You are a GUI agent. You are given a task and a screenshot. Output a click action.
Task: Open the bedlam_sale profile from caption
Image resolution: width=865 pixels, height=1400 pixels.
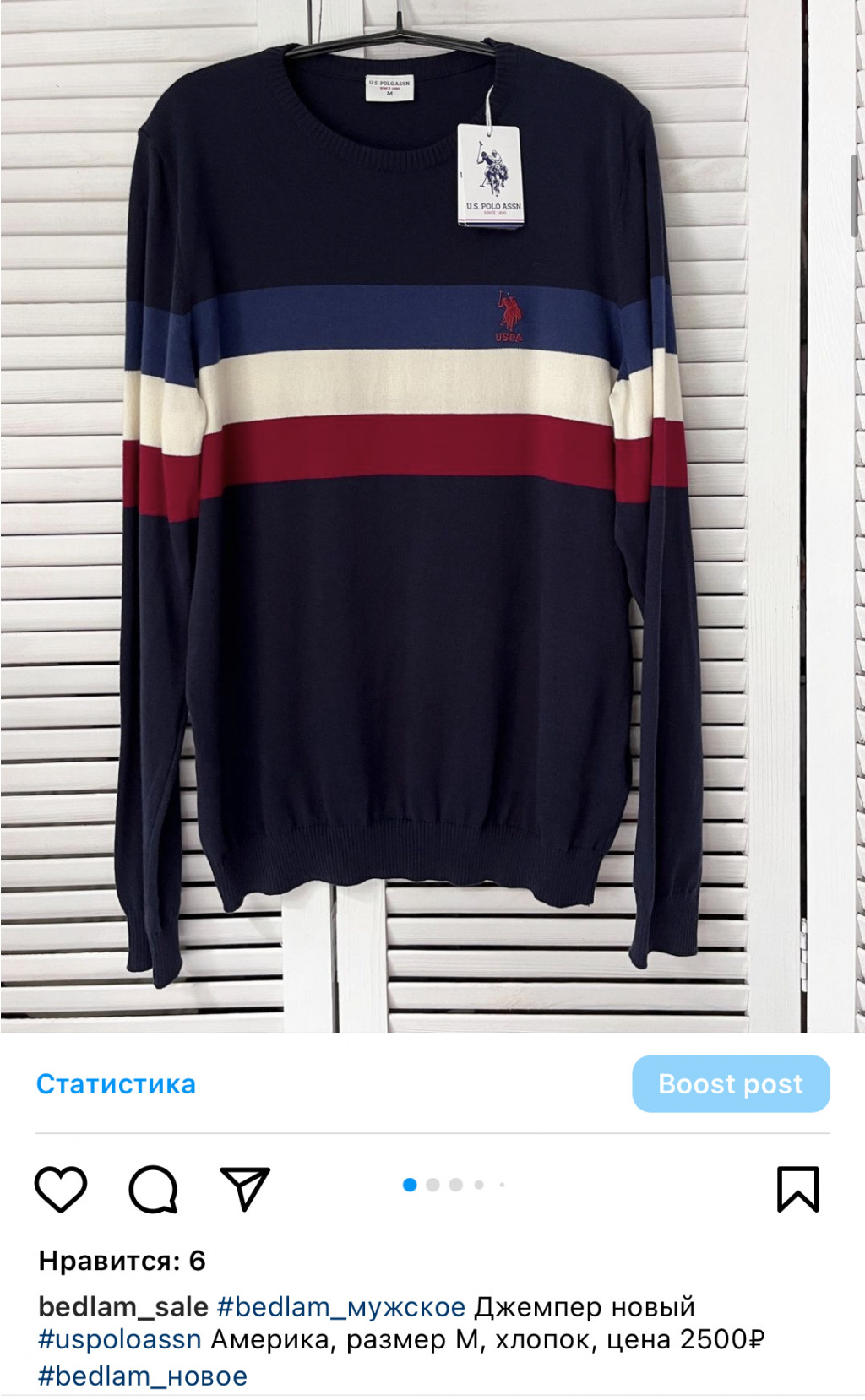[x=123, y=1306]
